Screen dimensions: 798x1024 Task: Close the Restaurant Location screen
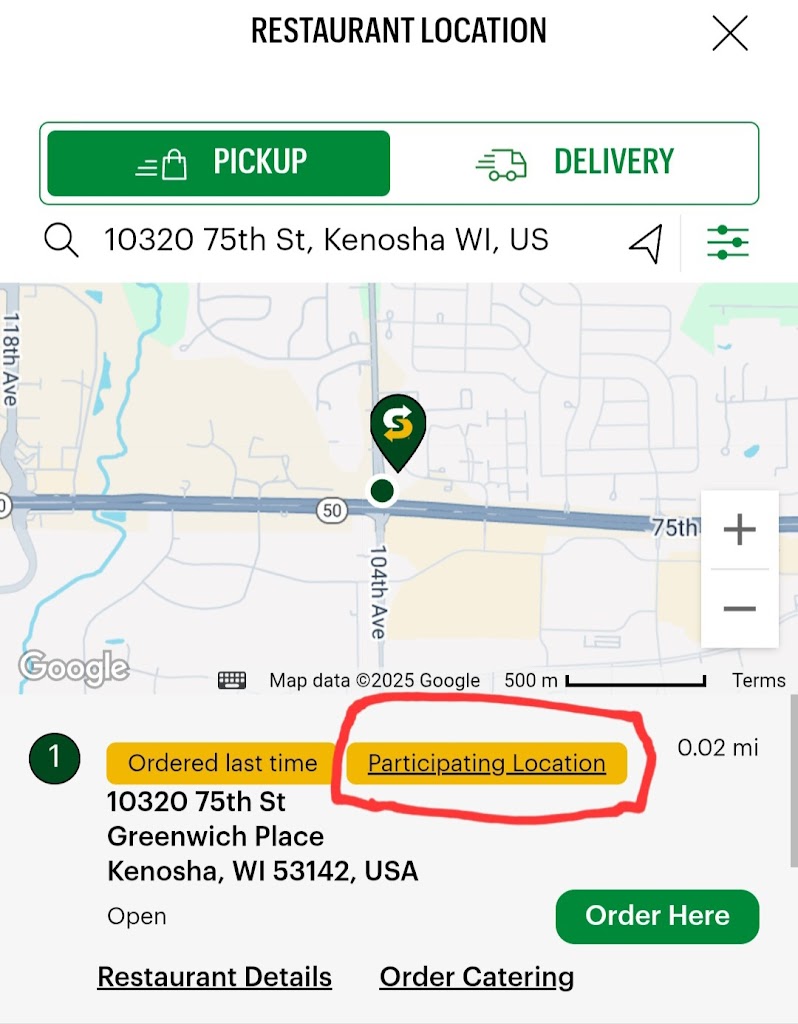coord(729,34)
